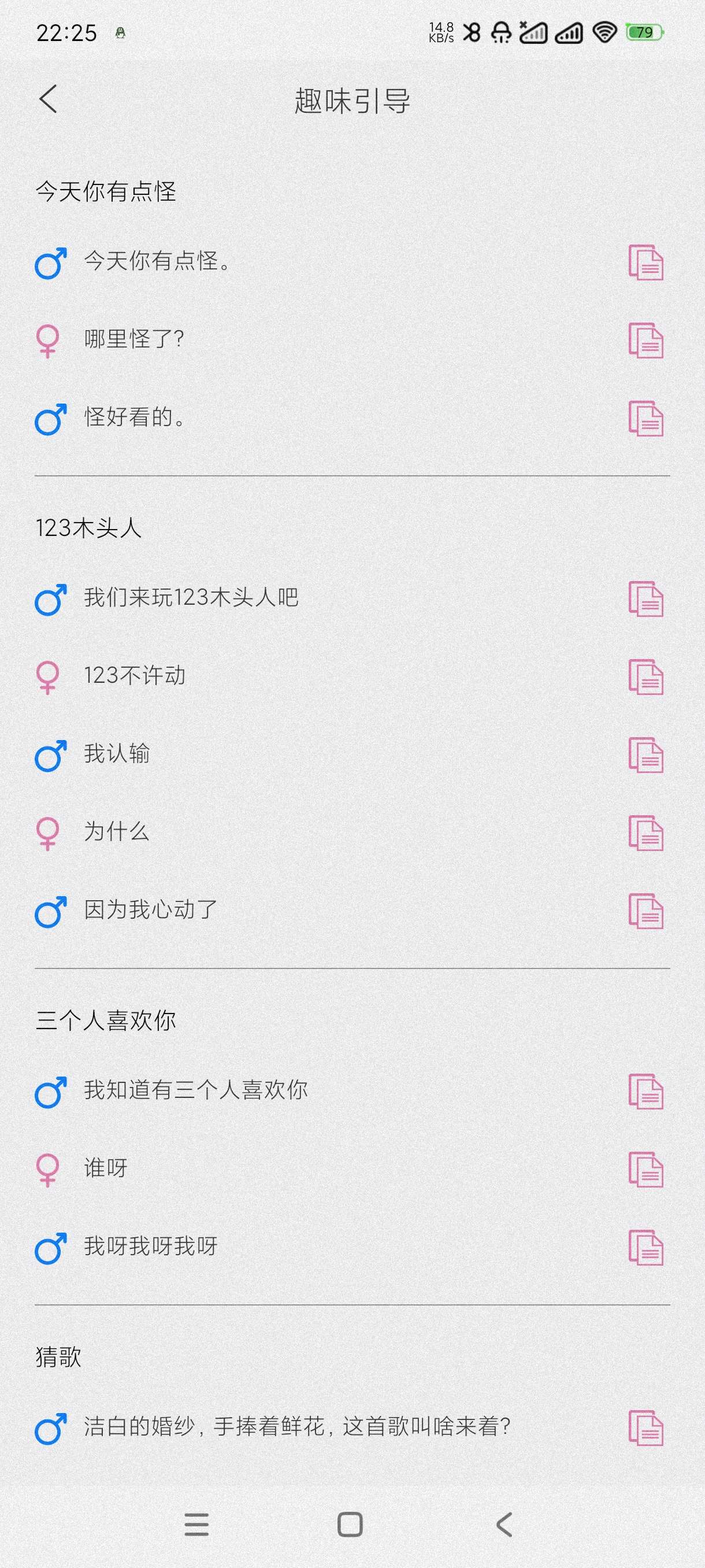The width and height of the screenshot is (705, 1568).
Task: Go back from the 趣味引导 page
Action: (48, 99)
